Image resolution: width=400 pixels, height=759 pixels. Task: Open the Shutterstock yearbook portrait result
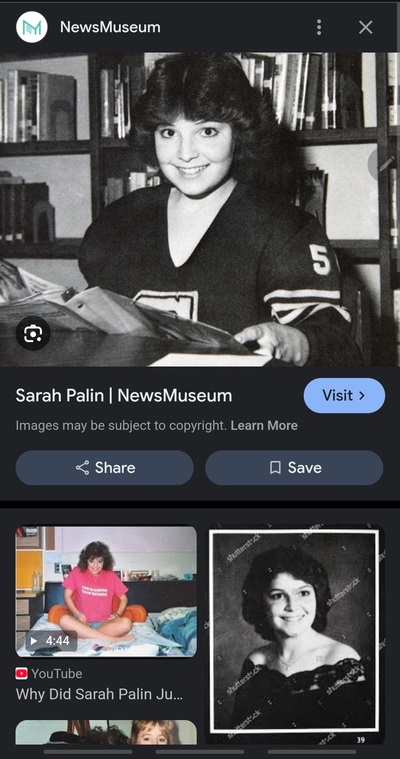(294, 635)
